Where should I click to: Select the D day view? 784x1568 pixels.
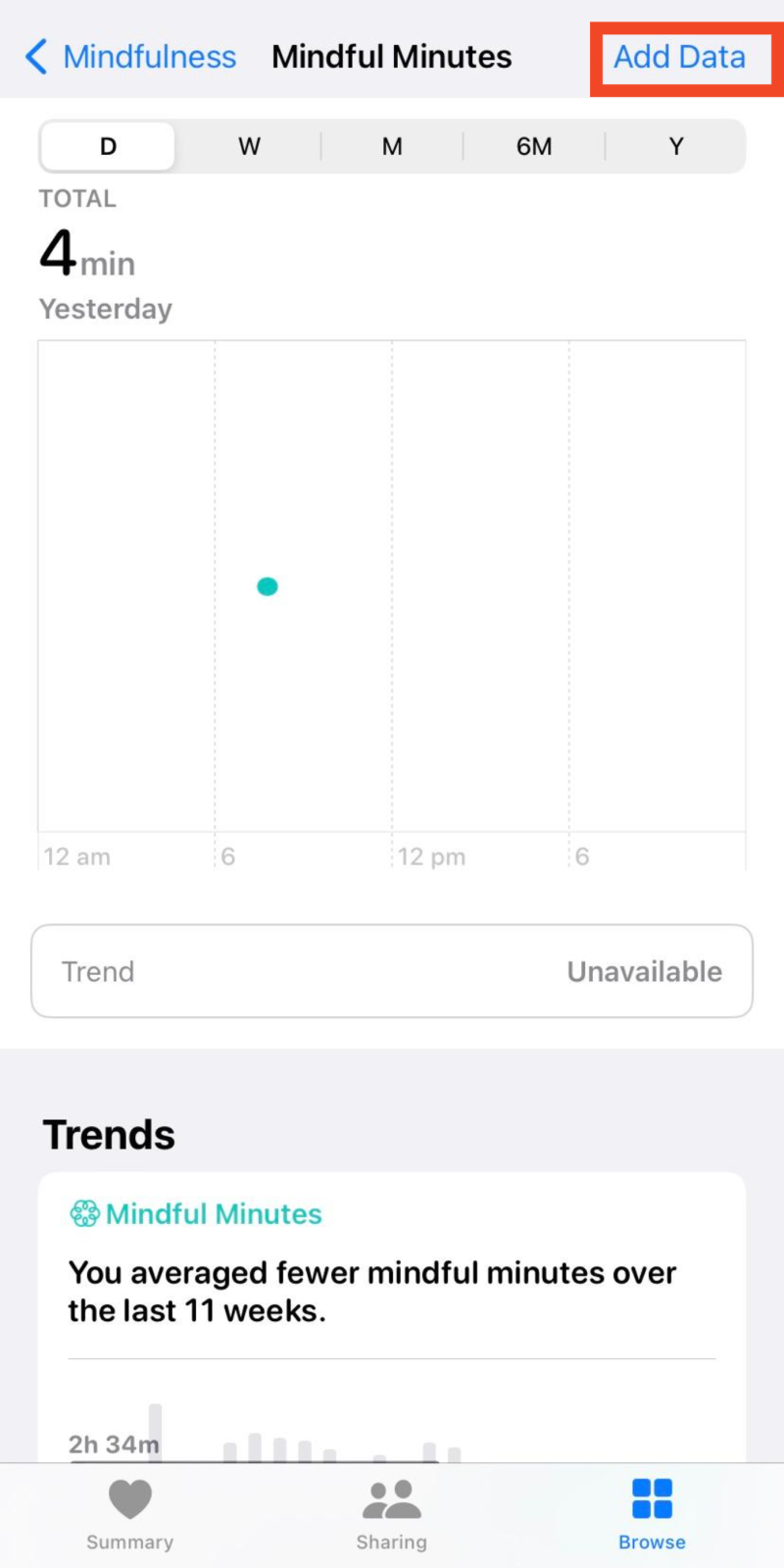tap(108, 147)
